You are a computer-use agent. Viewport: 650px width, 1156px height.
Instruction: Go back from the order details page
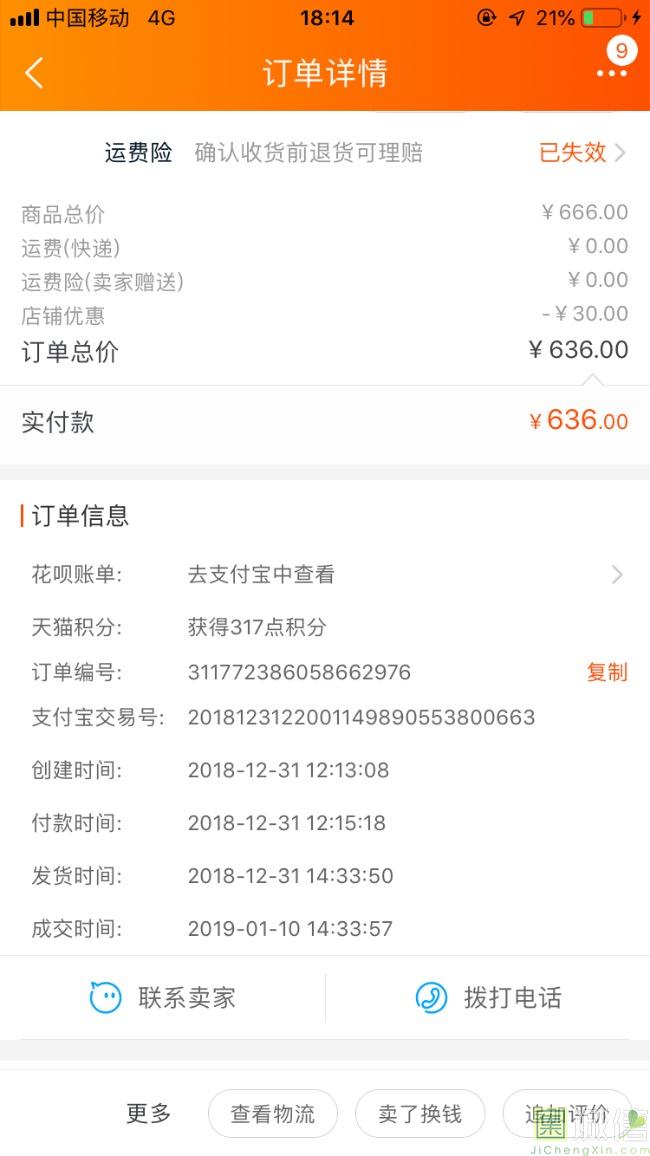(x=34, y=73)
